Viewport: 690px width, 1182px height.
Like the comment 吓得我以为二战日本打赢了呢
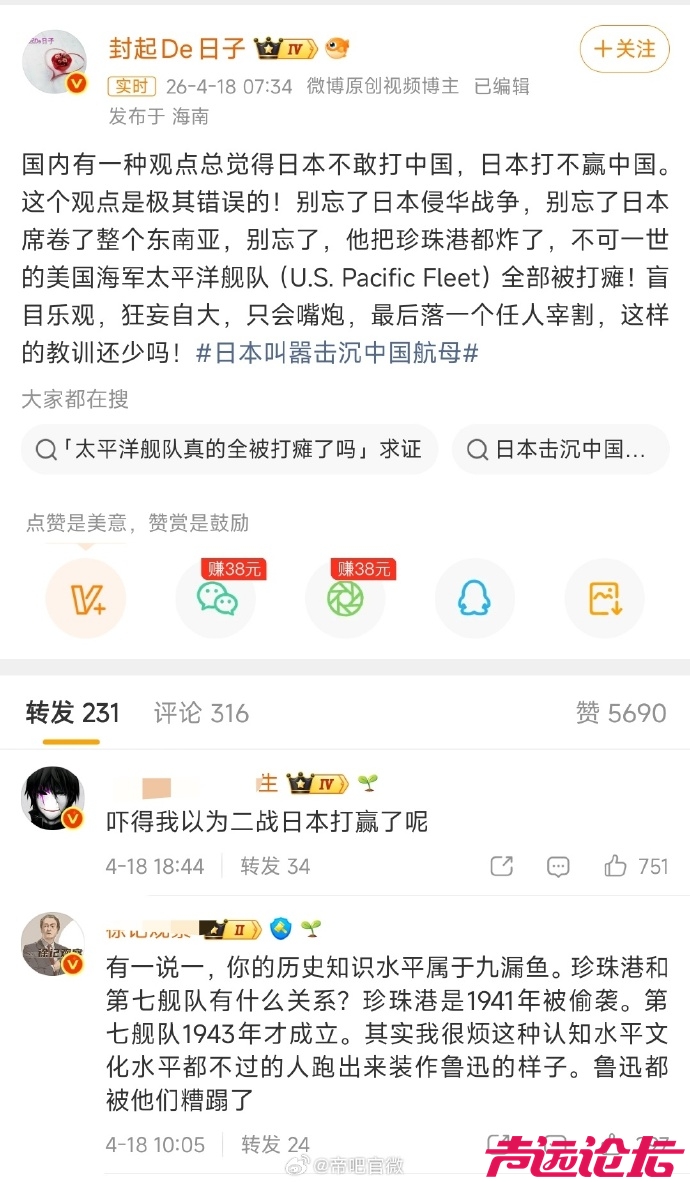(617, 866)
